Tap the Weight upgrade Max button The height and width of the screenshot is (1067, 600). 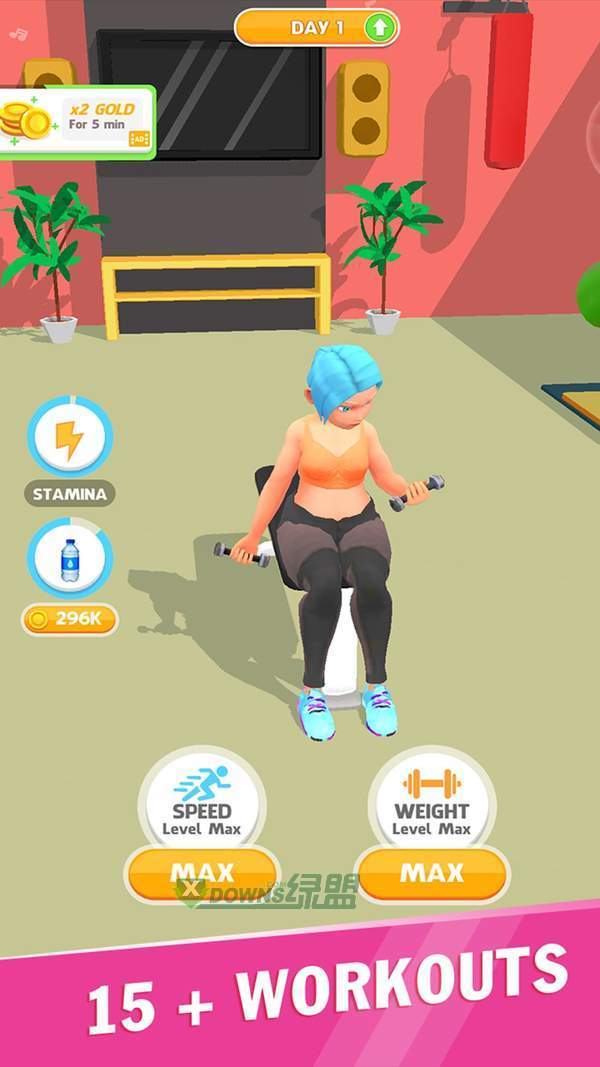point(432,874)
